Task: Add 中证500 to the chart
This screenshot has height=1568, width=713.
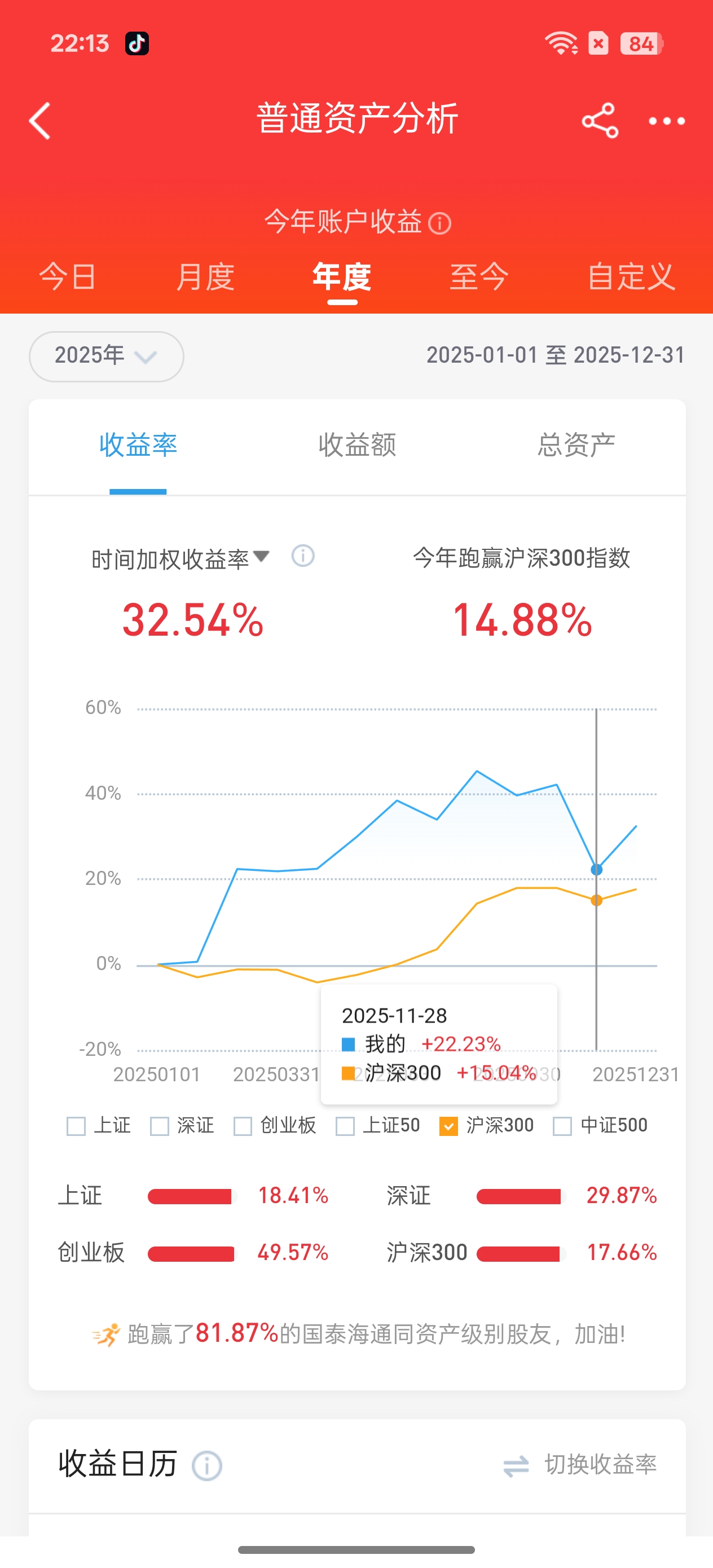Action: click(x=562, y=1126)
